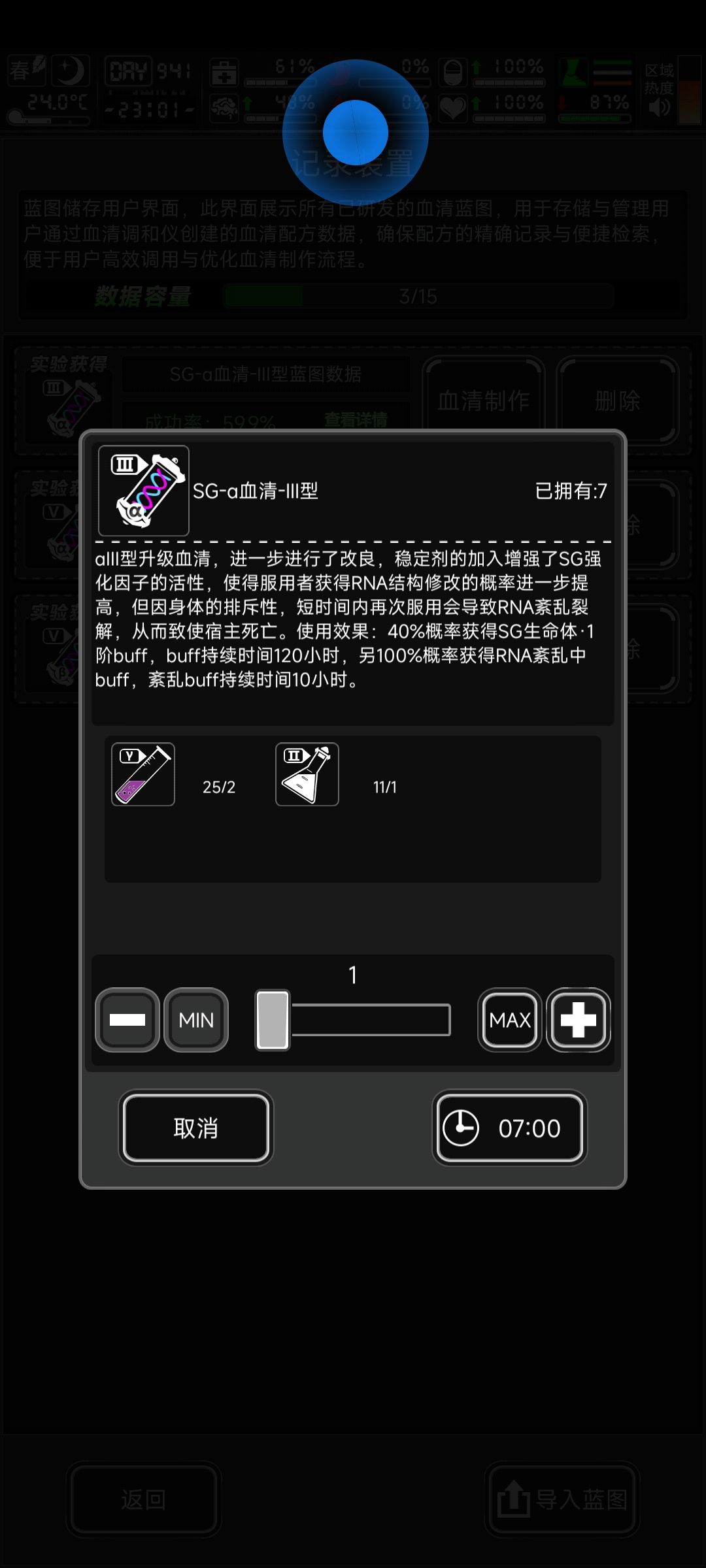Click the capsule status icon near 100%
Screen dimensions: 706x1568
point(454,72)
